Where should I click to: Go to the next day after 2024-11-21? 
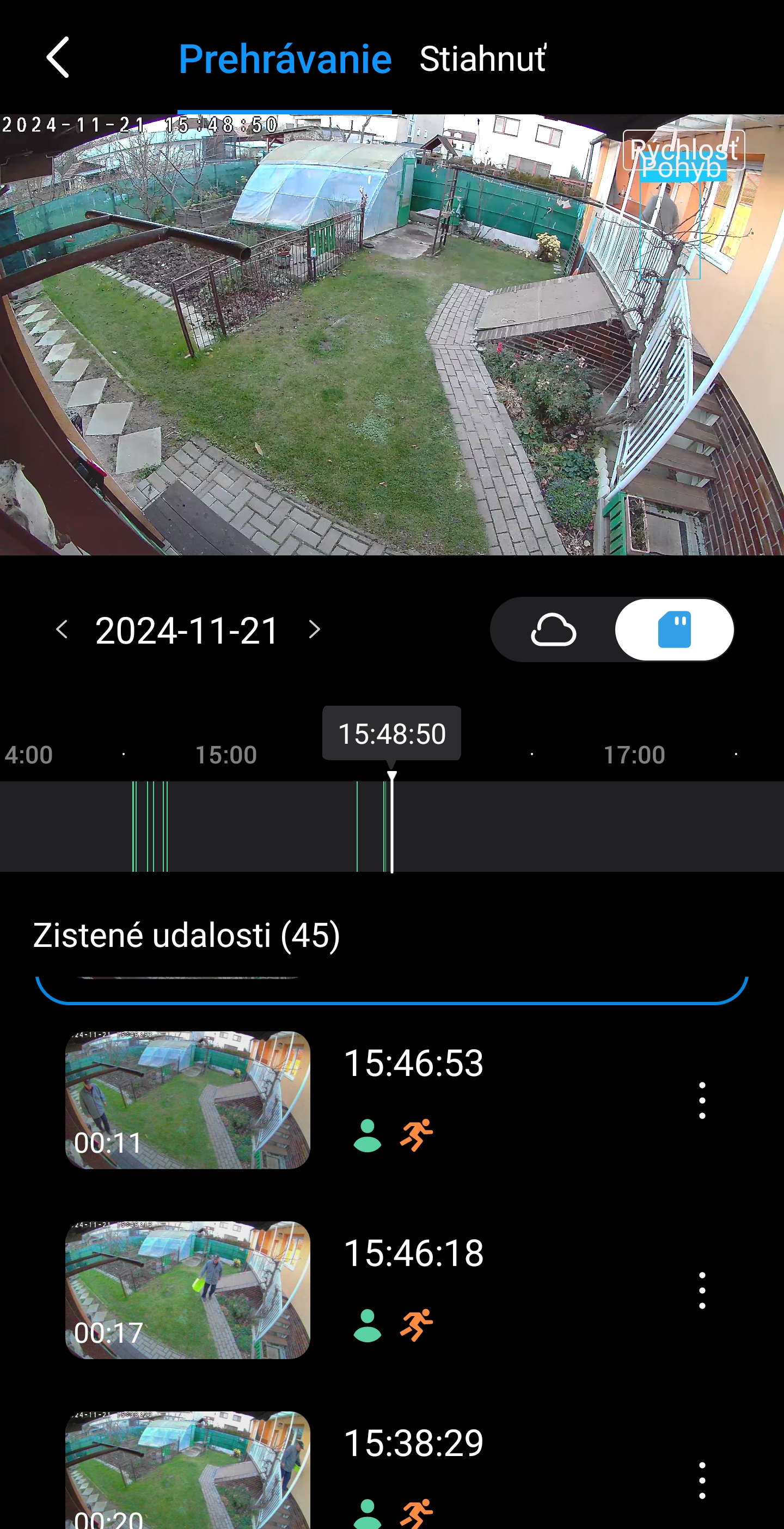click(315, 629)
